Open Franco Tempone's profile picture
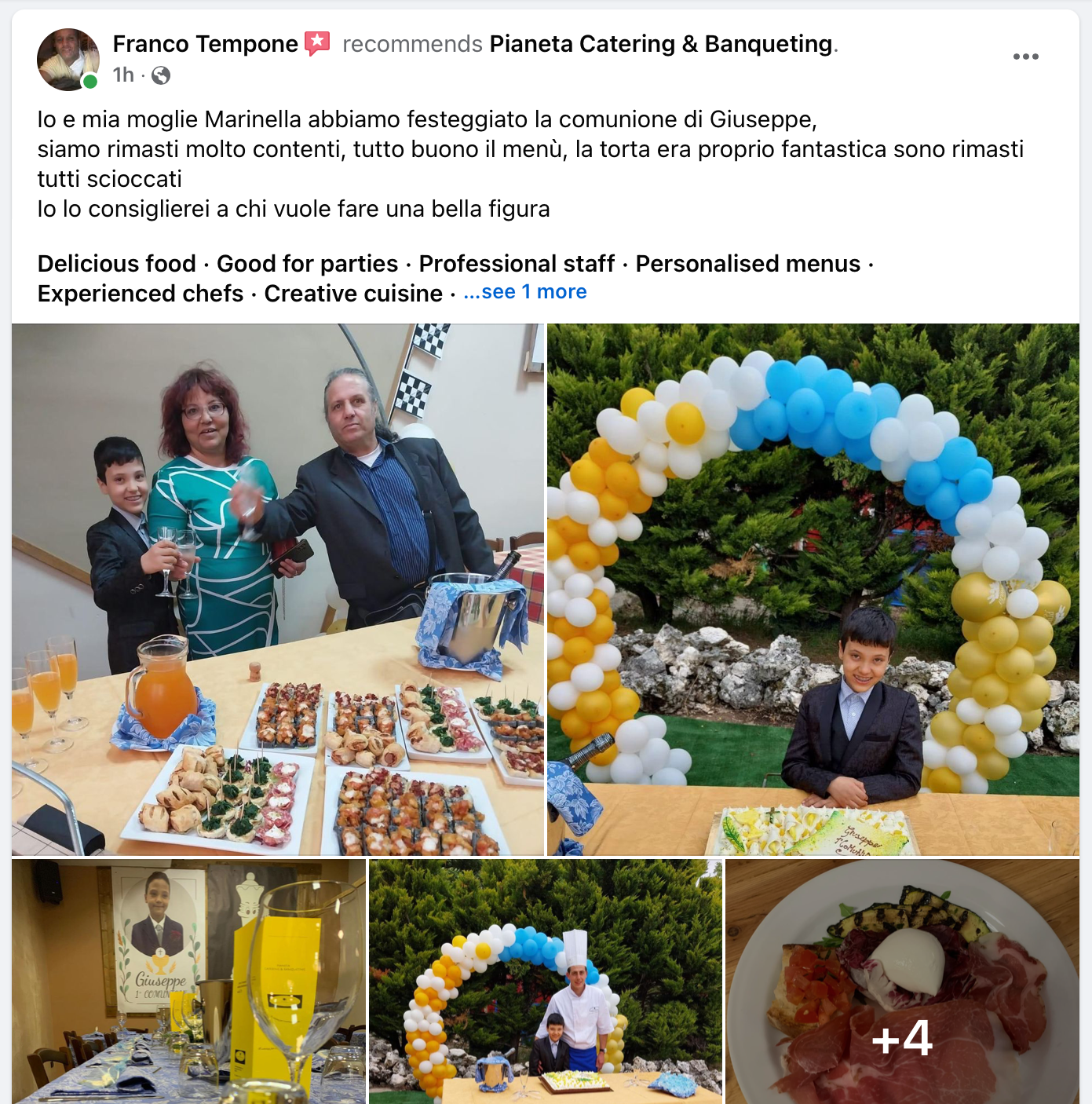The image size is (1092, 1104). click(68, 60)
